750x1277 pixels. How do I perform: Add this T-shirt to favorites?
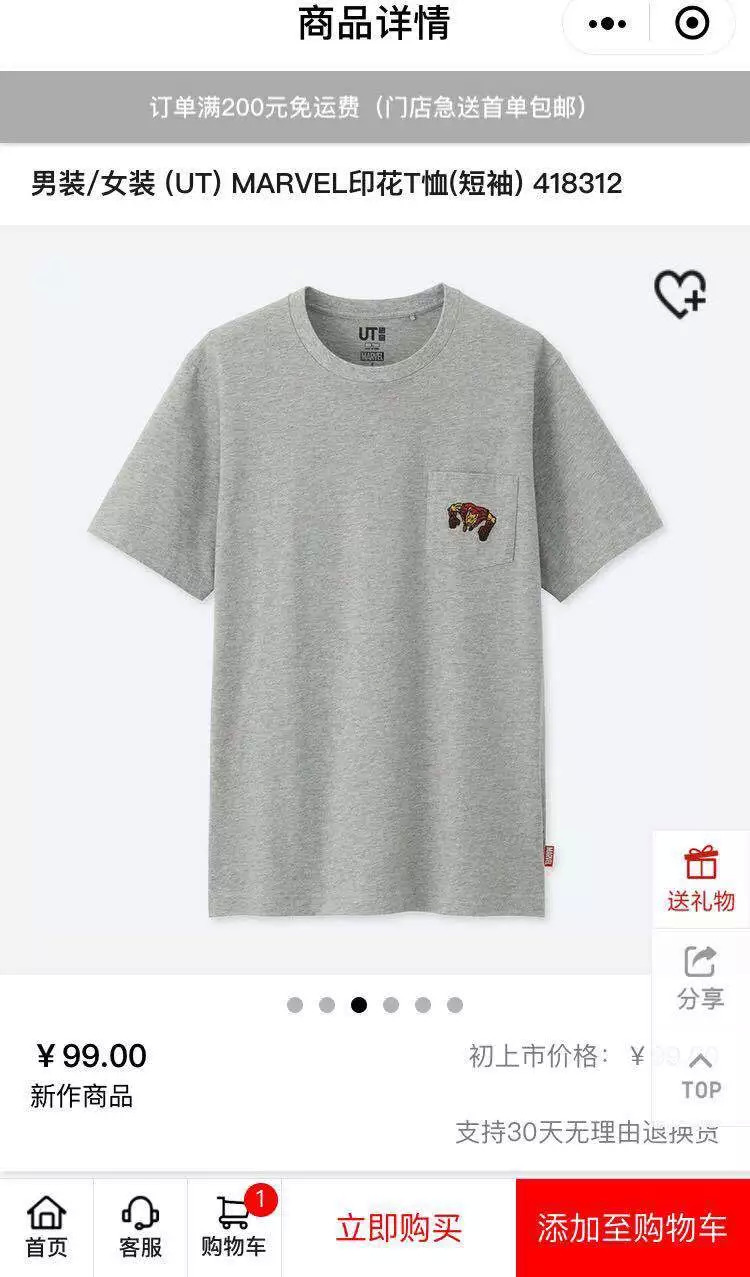coord(680,294)
